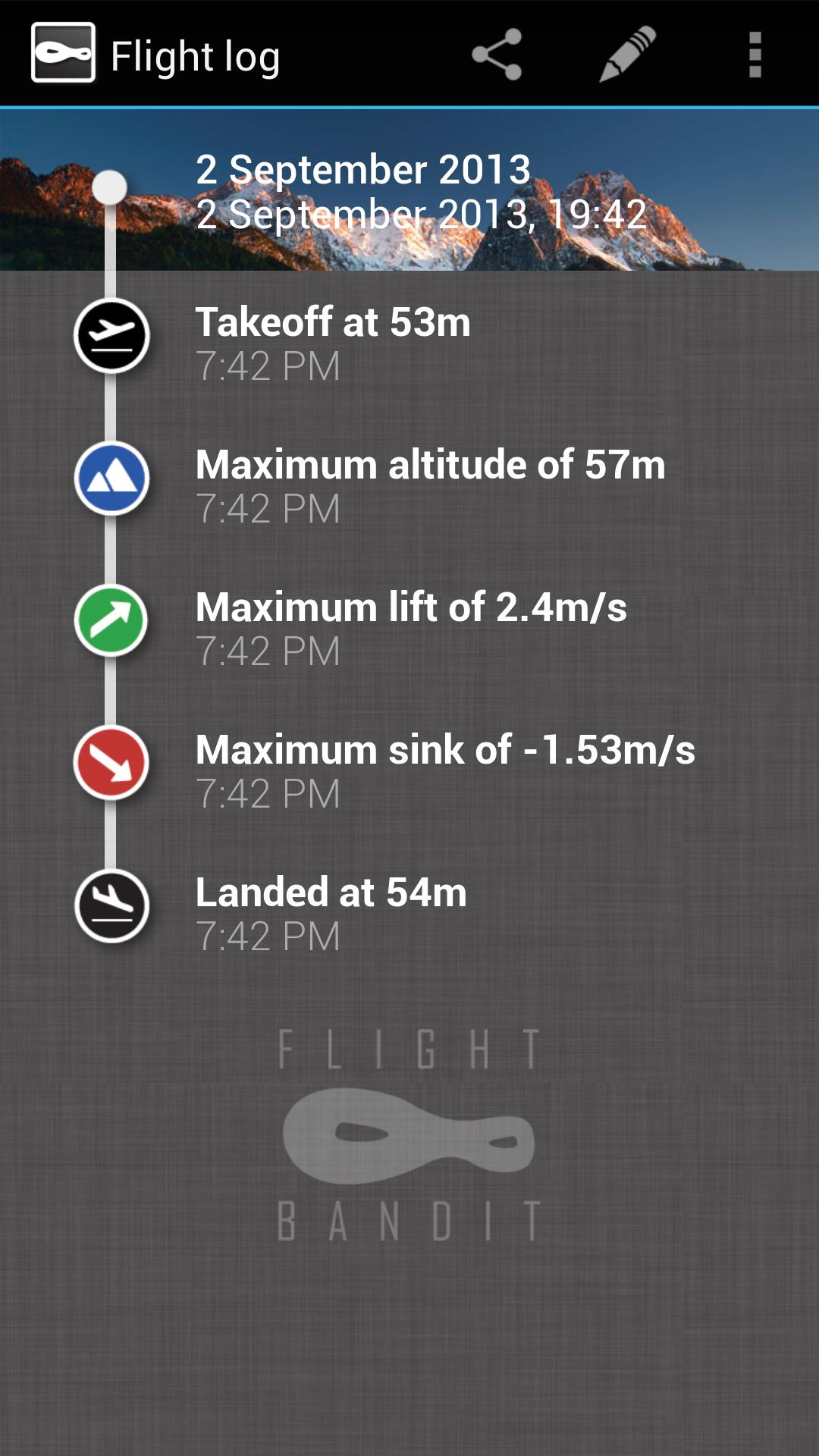
Task: Expand details for the takeoff event
Action: point(334,341)
